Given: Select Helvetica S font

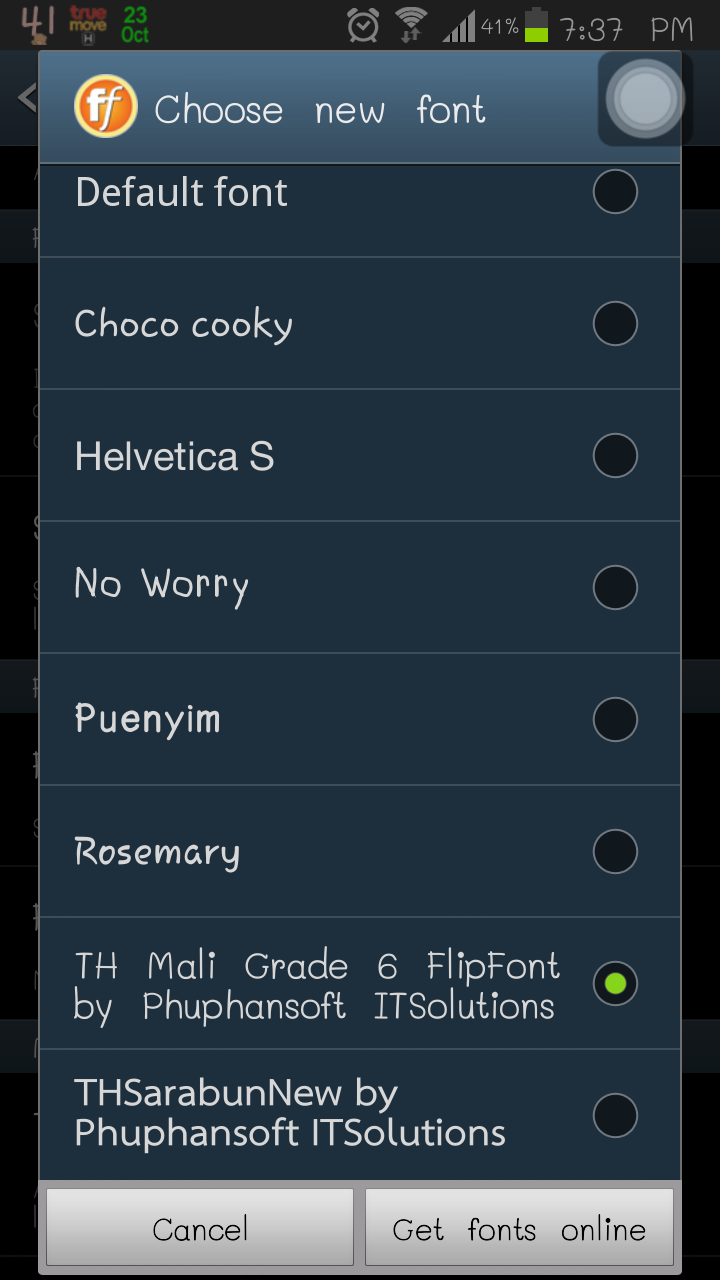Looking at the screenshot, I should (360, 456).
